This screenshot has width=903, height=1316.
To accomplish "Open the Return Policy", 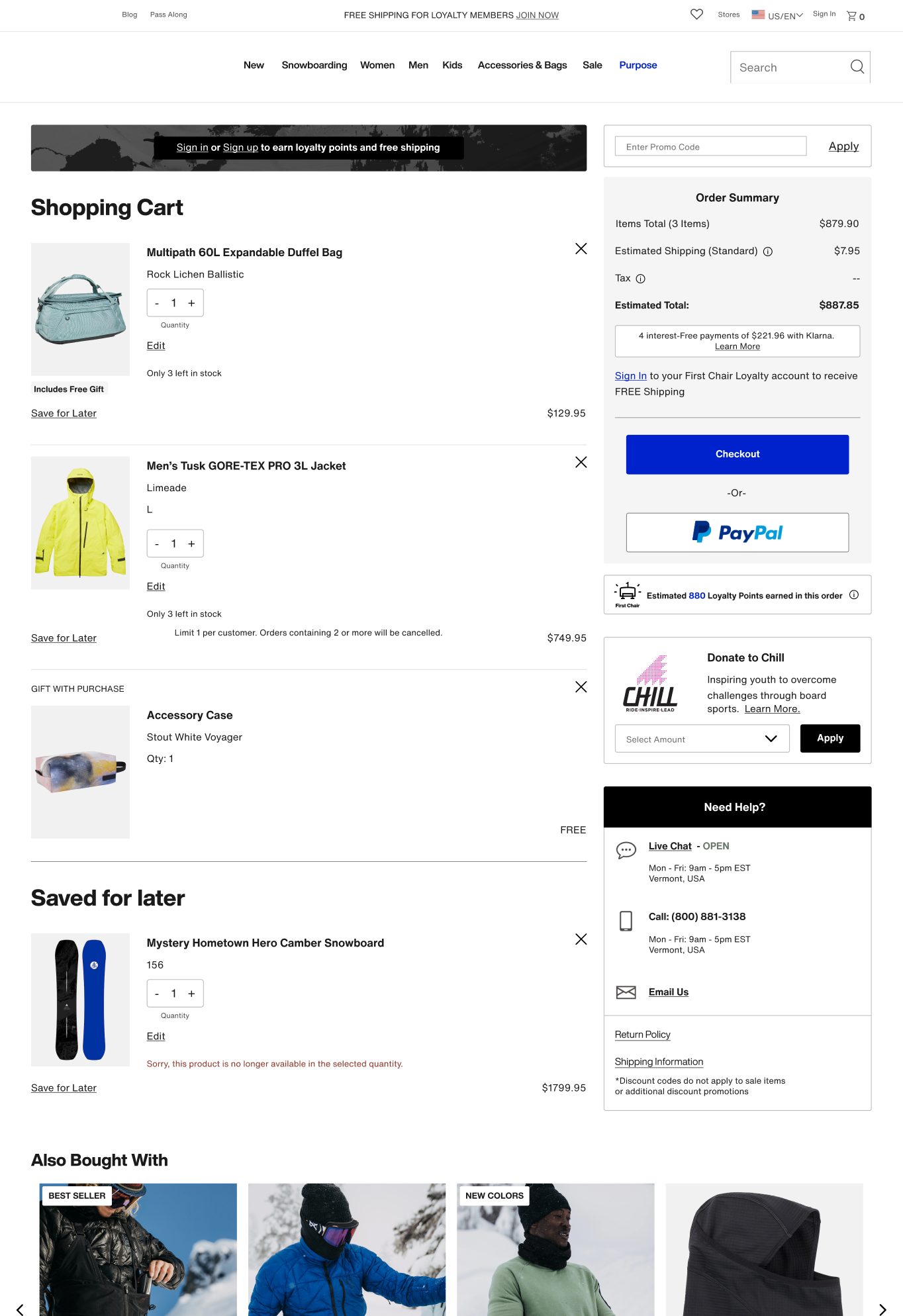I will coord(642,1035).
